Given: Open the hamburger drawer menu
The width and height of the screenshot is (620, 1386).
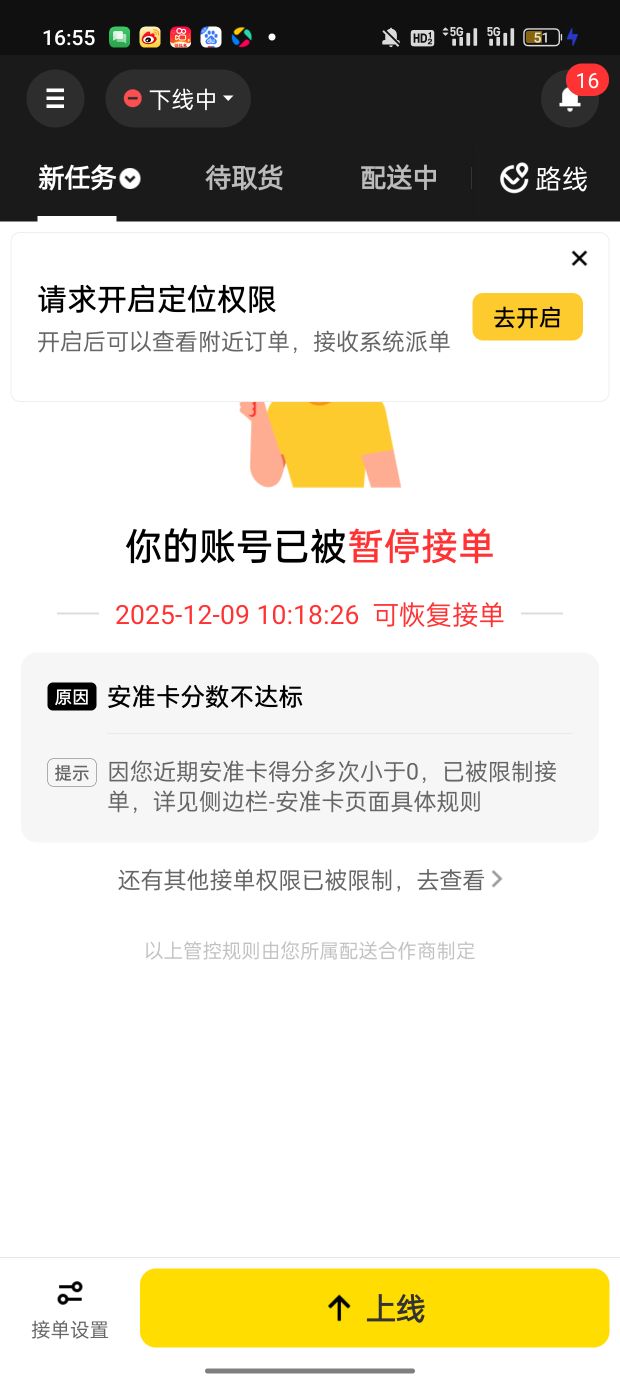Looking at the screenshot, I should tap(55, 98).
